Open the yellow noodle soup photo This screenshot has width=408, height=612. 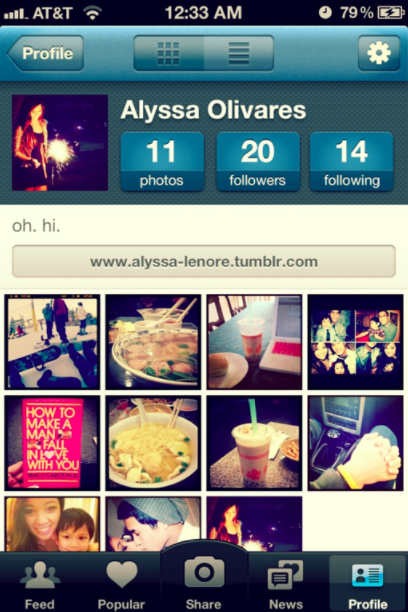click(x=153, y=443)
